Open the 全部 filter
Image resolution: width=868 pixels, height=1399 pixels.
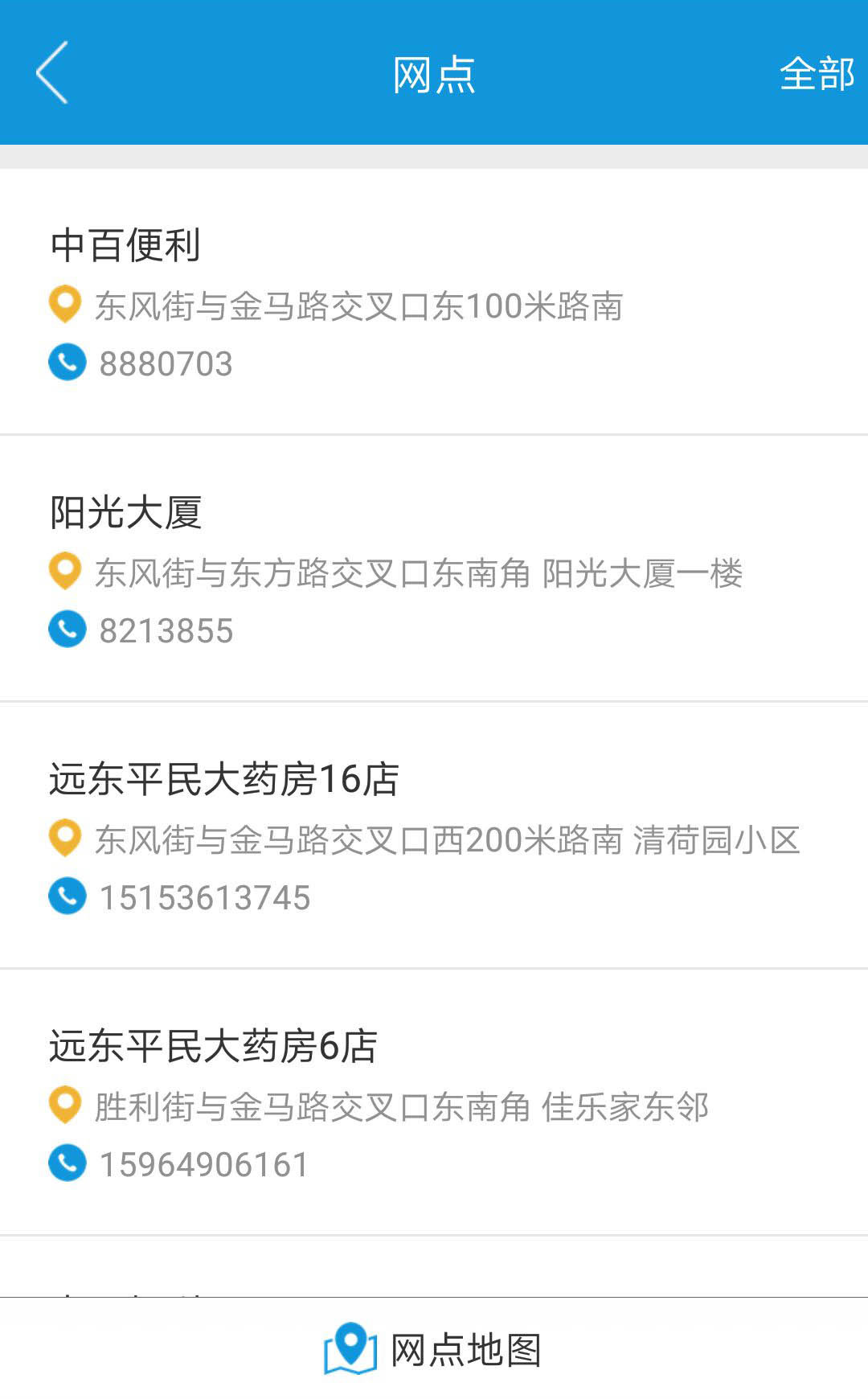pos(816,74)
